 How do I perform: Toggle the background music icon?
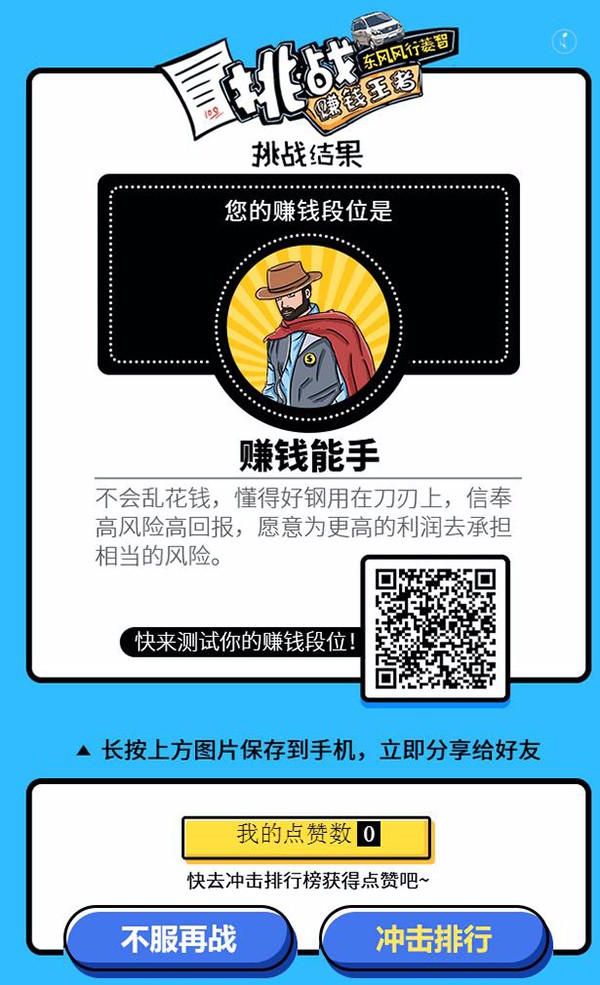click(564, 41)
